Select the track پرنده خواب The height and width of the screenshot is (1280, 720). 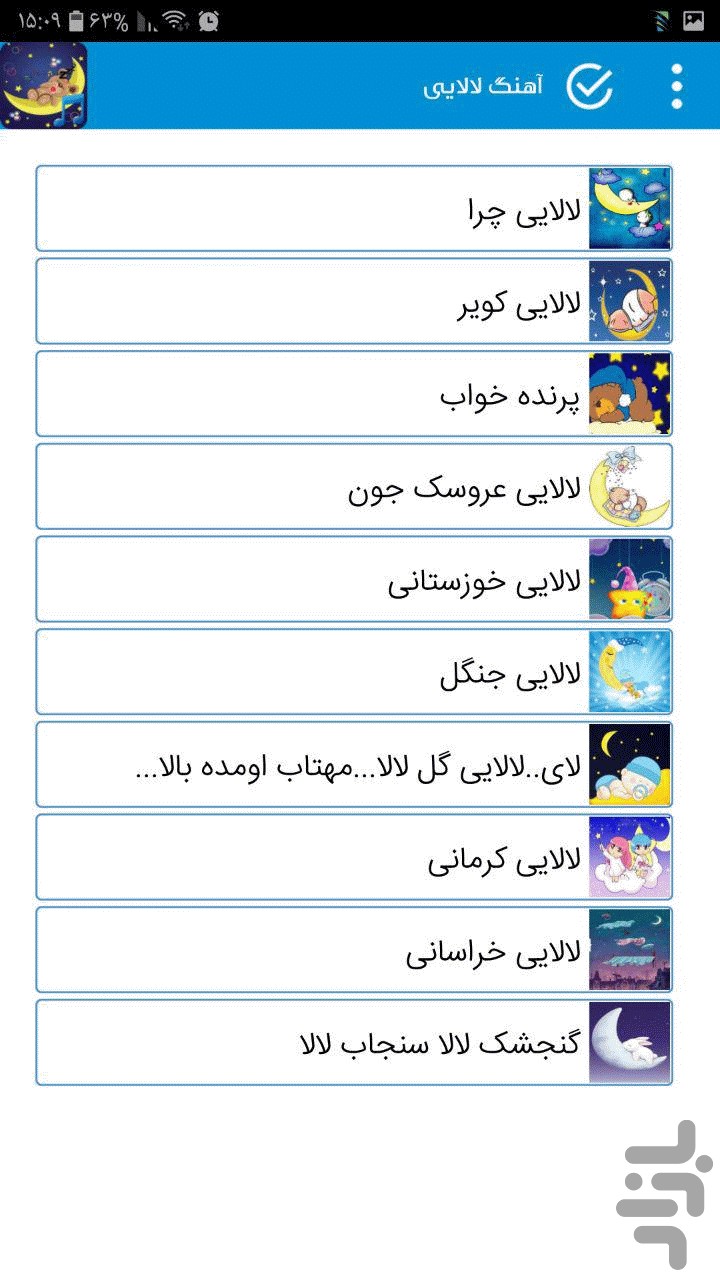(x=354, y=393)
